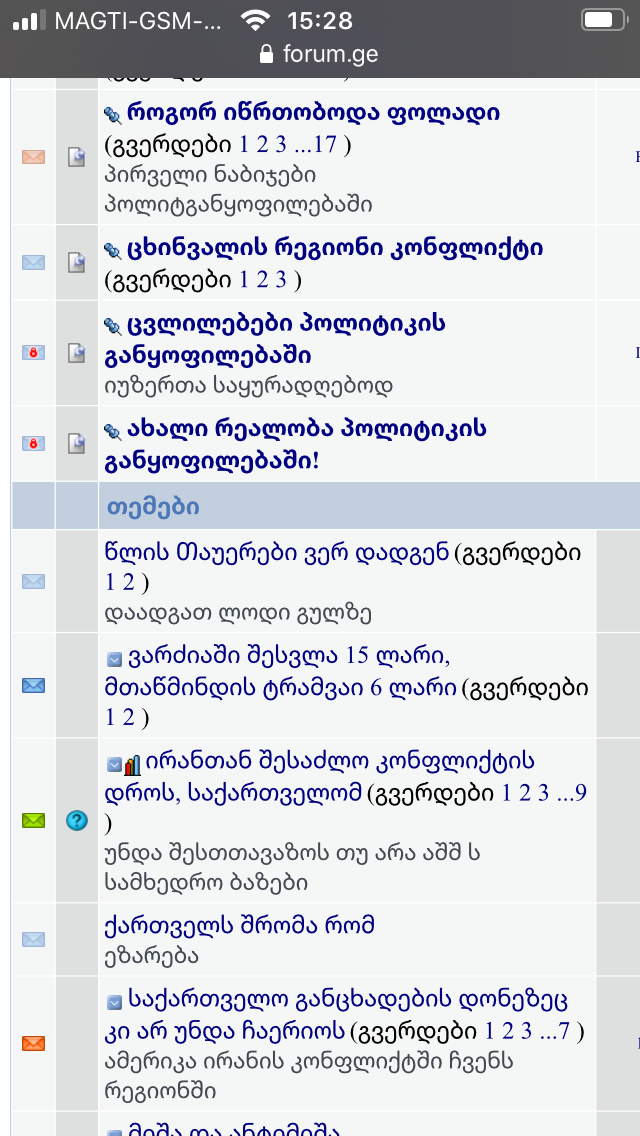Image resolution: width=640 pixels, height=1136 pixels.
Task: Tap the forum.ge address bar
Action: (320, 53)
